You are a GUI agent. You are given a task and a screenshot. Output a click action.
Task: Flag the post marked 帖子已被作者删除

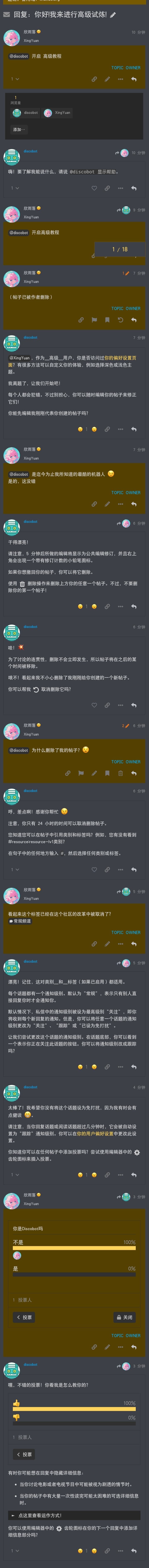94,320
